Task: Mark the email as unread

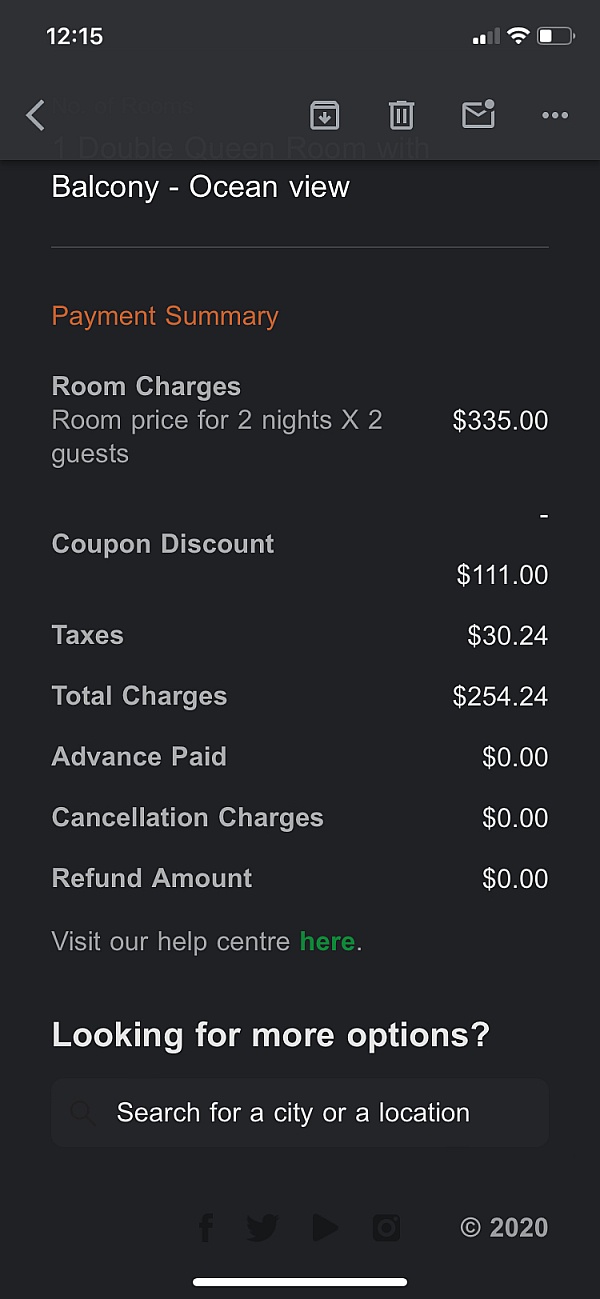Action: coord(479,114)
